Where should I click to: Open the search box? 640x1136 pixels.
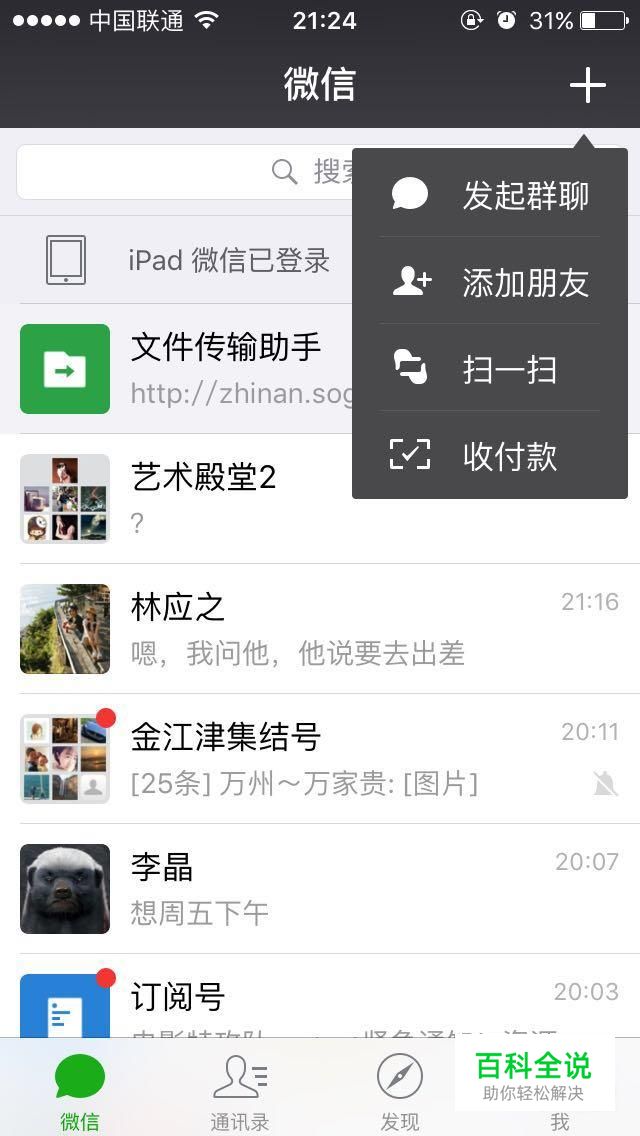[x=184, y=172]
